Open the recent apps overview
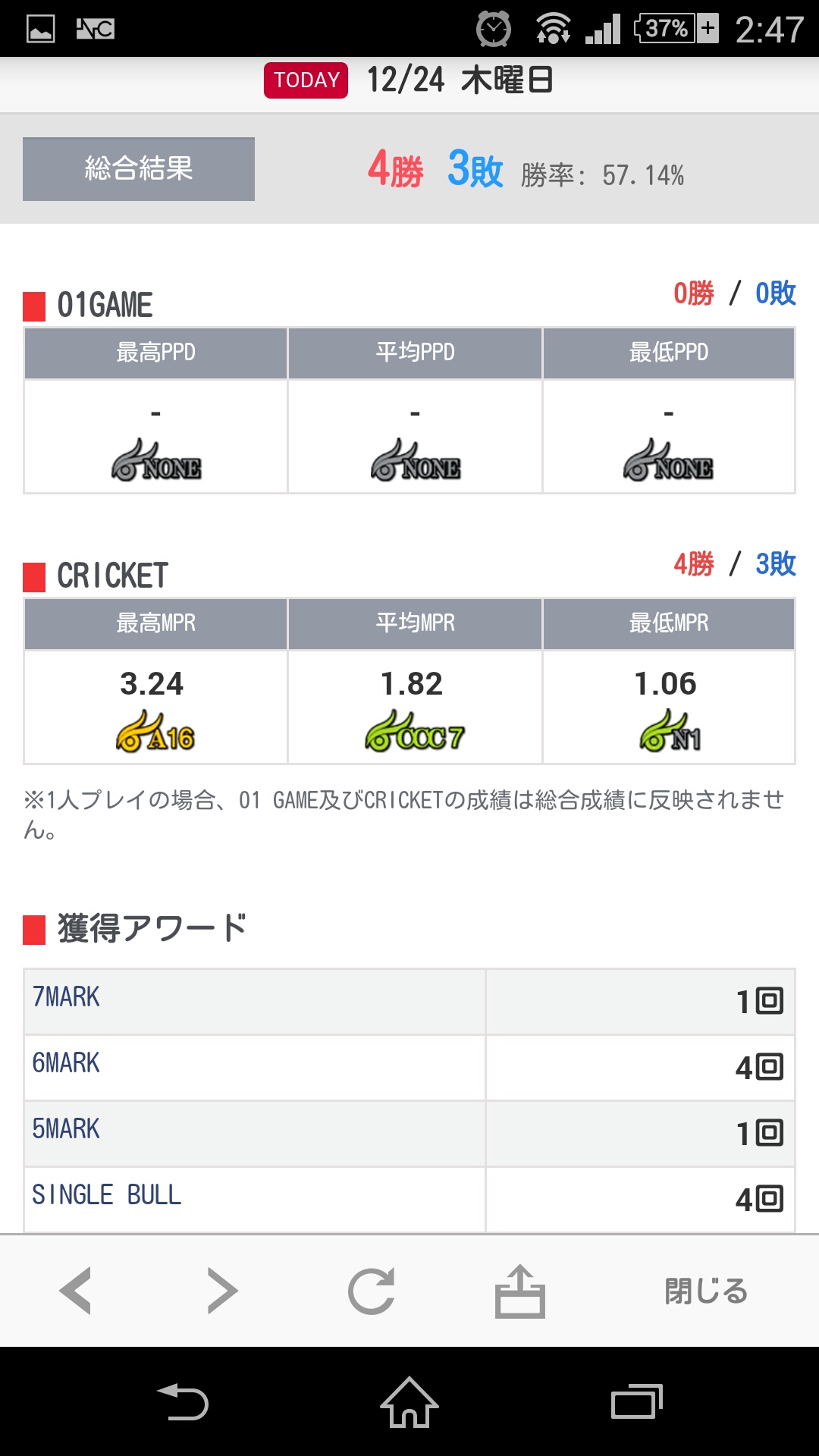Screen dimensions: 819x1456 [x=636, y=1402]
